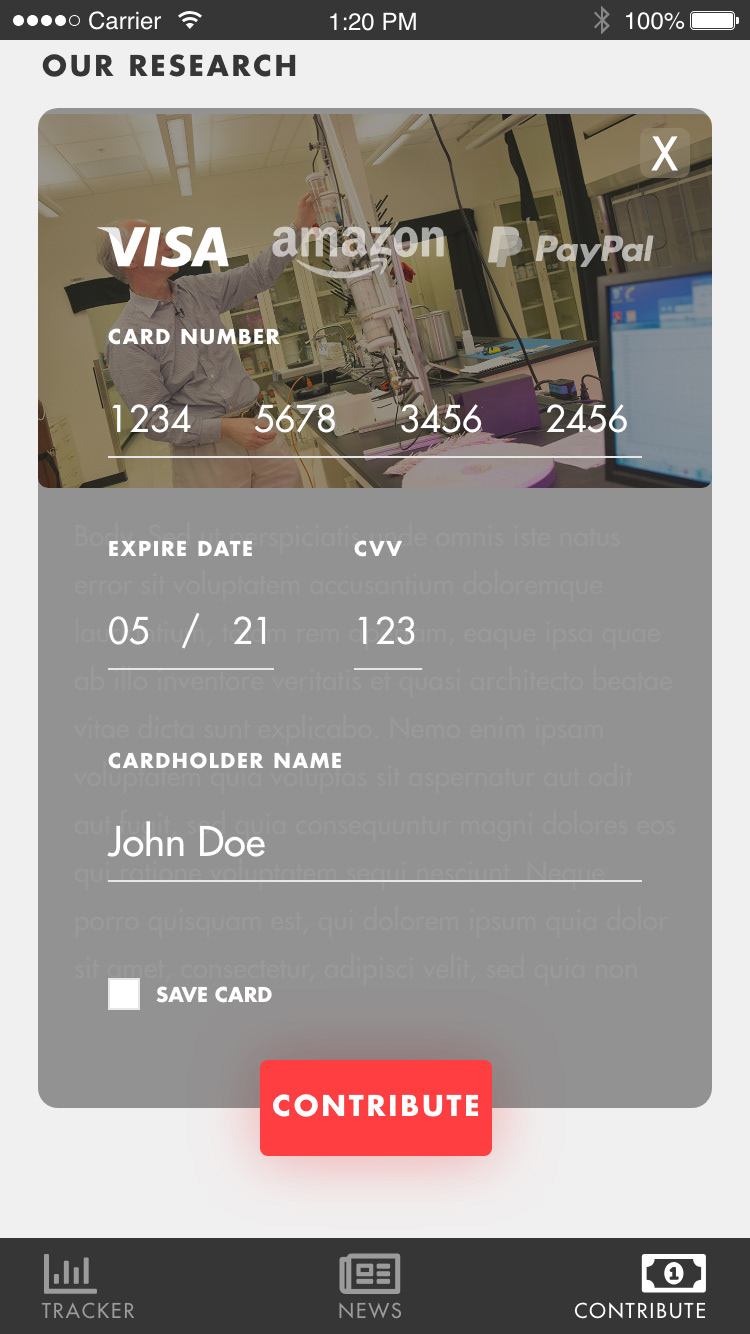Open the News tab
Screen dimensions: 750x1334
point(370,1287)
